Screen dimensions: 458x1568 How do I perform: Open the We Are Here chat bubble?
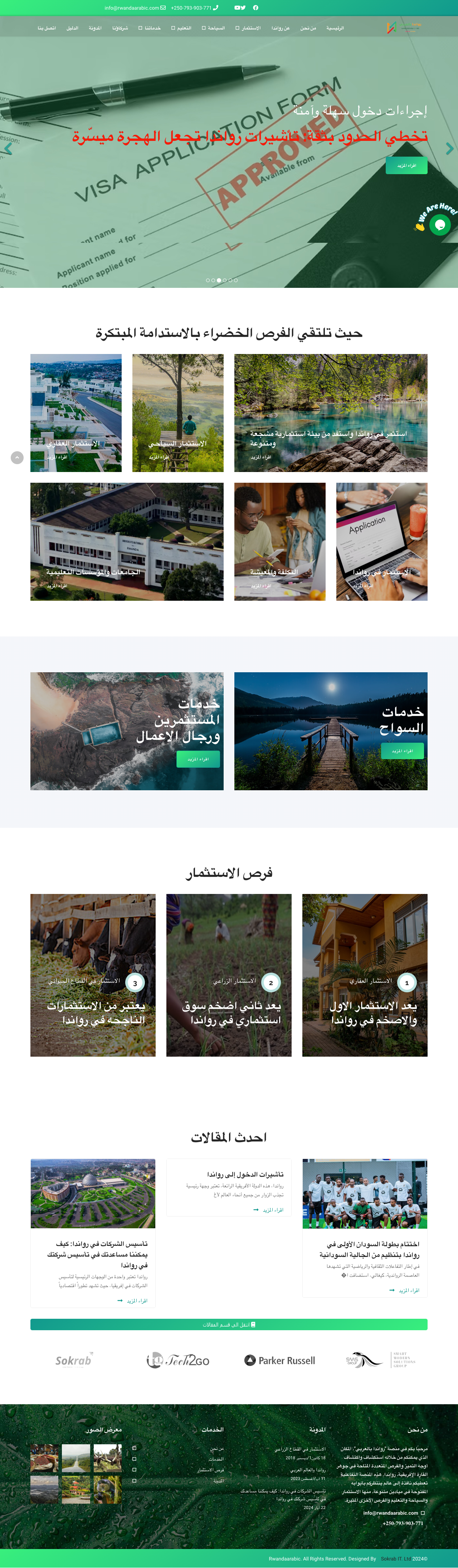coord(440,225)
